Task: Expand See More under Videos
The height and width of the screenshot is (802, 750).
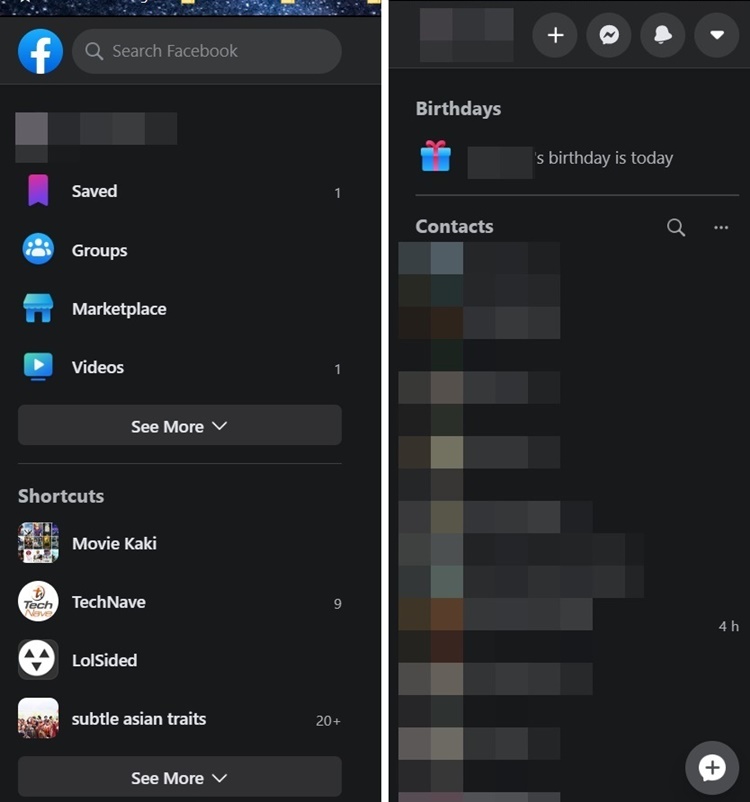Action: [x=180, y=426]
